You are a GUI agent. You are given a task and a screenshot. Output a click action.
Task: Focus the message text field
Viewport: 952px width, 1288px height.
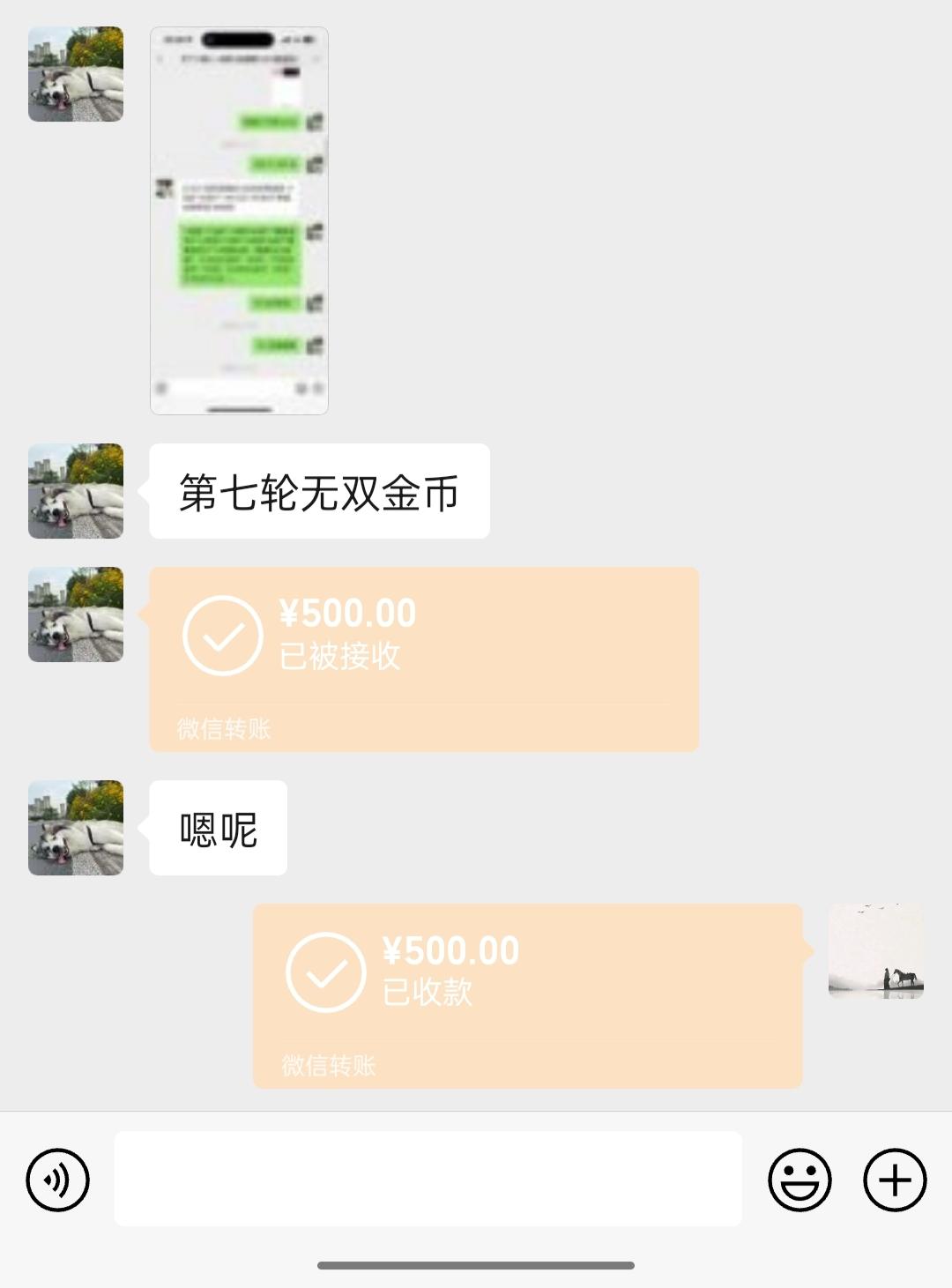point(428,1179)
